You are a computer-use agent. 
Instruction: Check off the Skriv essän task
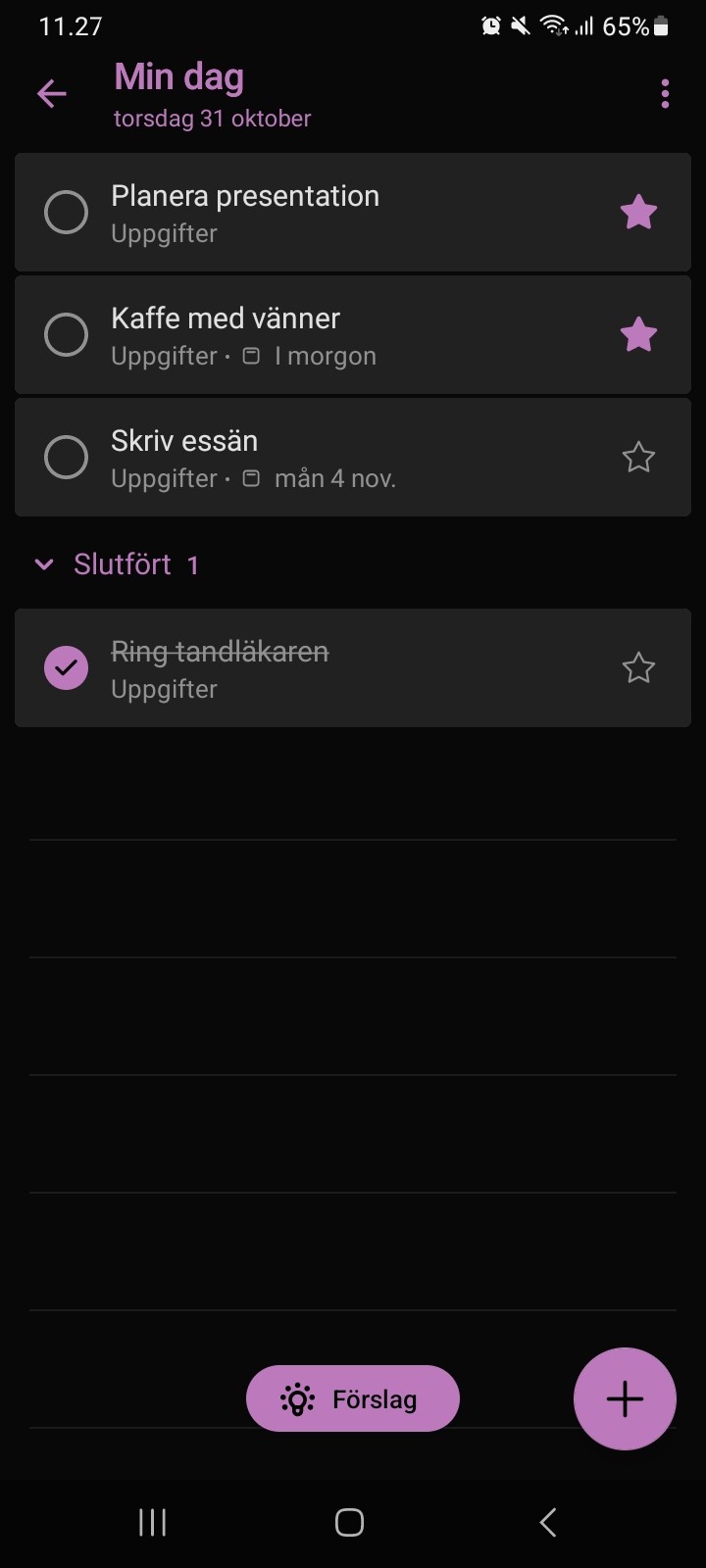pyautogui.click(x=67, y=457)
